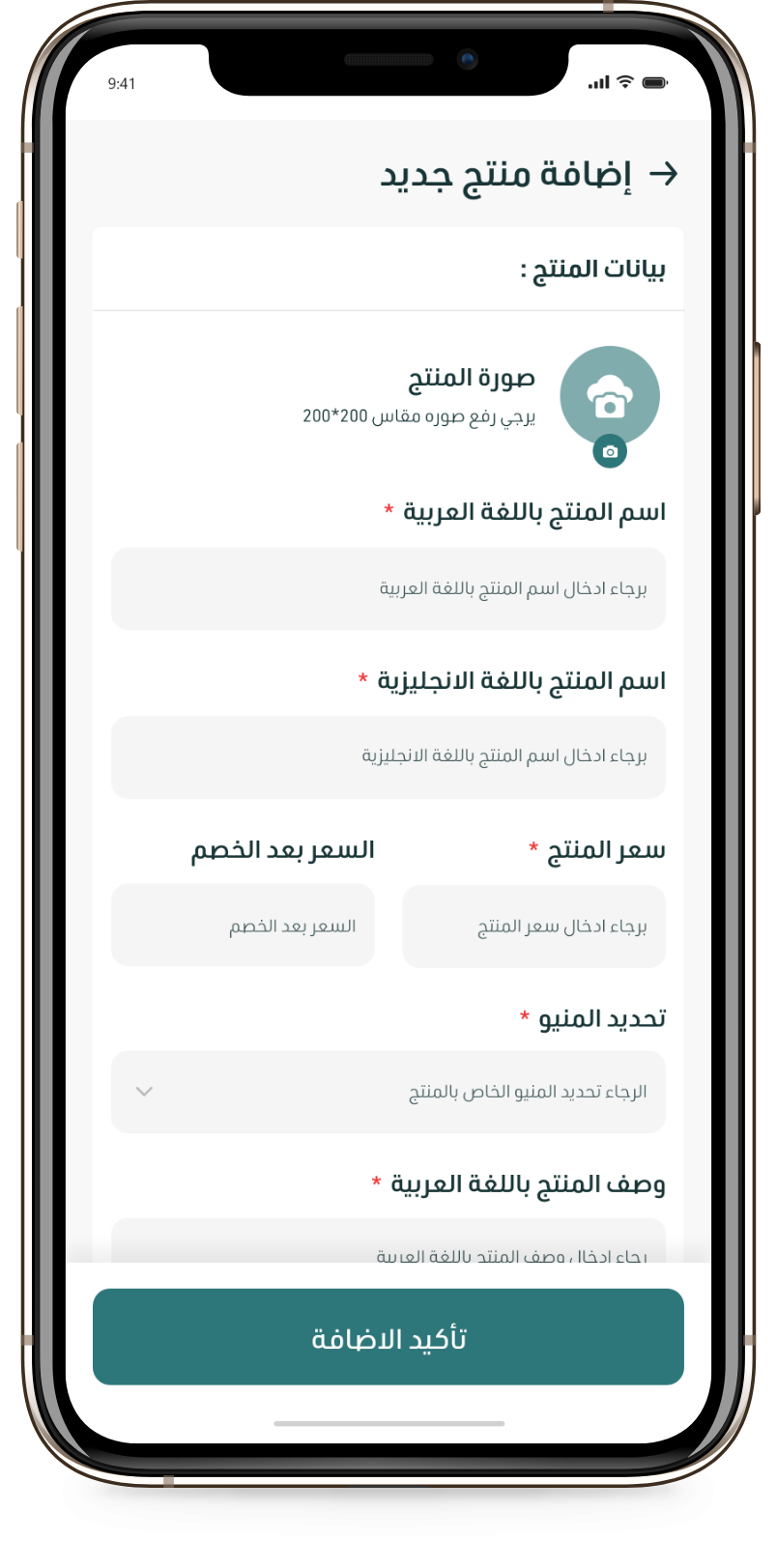Upload product photo via the camera circle
Viewport: 777px width, 1568px height.
pos(610,395)
